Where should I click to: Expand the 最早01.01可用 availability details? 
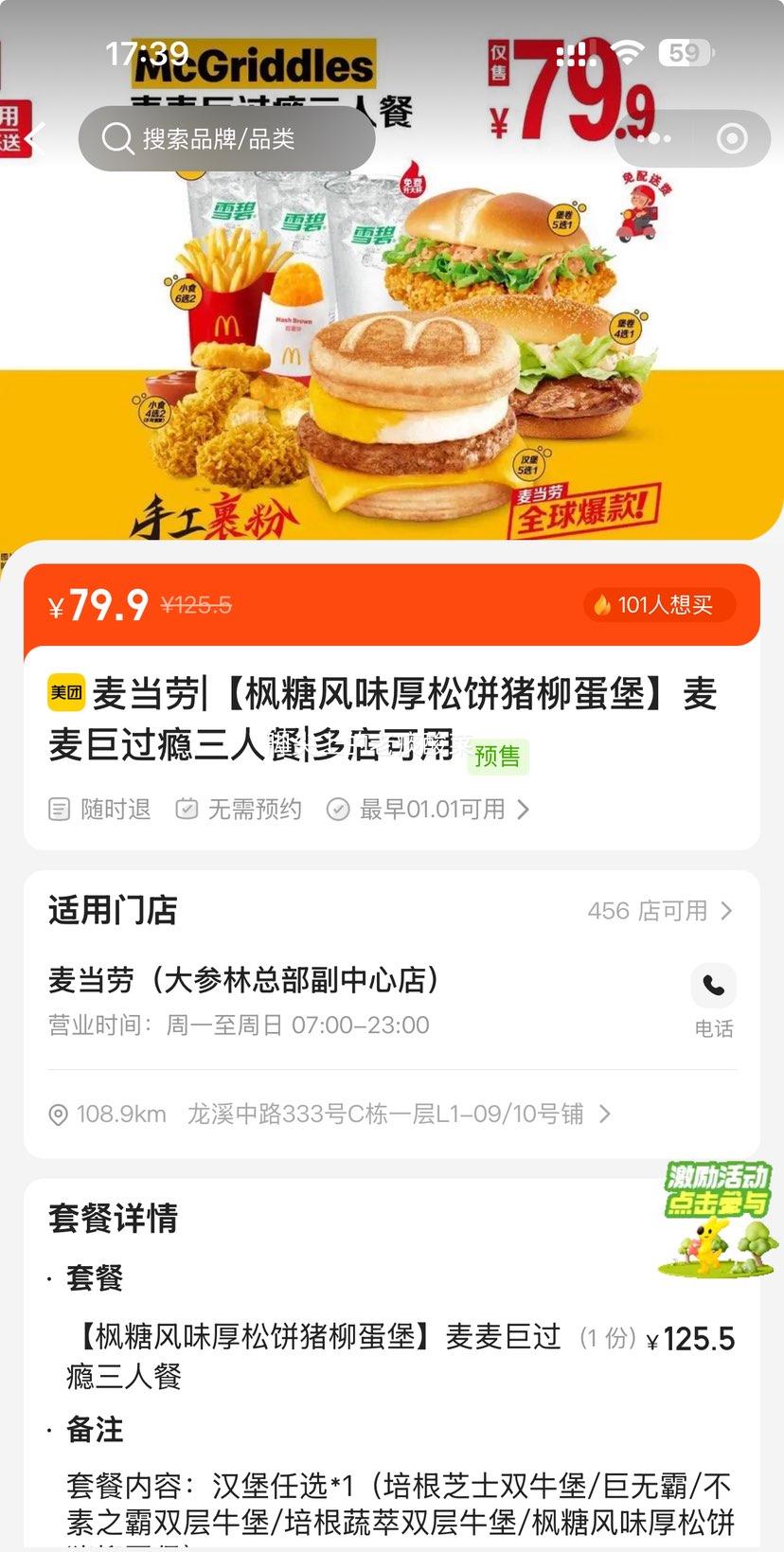(x=431, y=810)
